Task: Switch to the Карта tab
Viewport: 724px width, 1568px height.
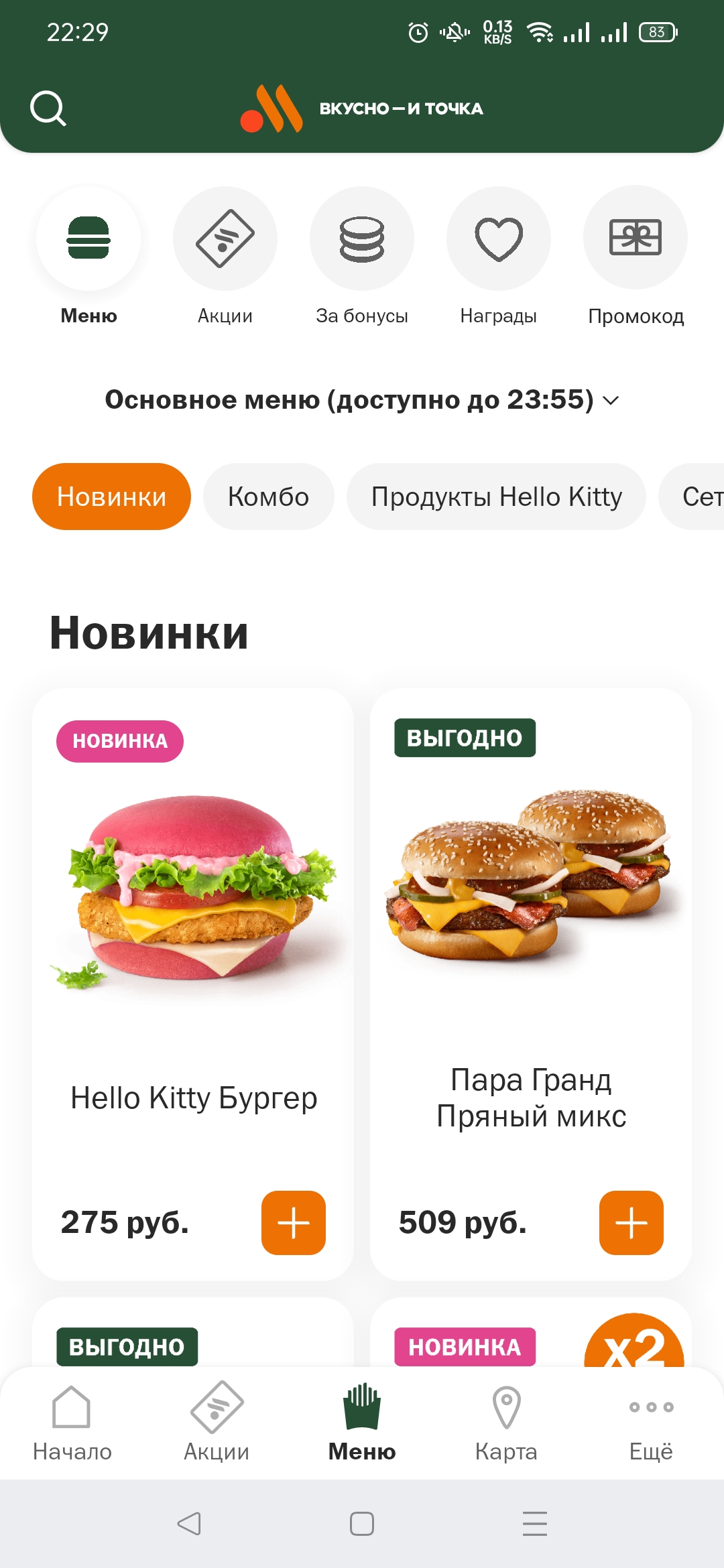Action: 506,1423
